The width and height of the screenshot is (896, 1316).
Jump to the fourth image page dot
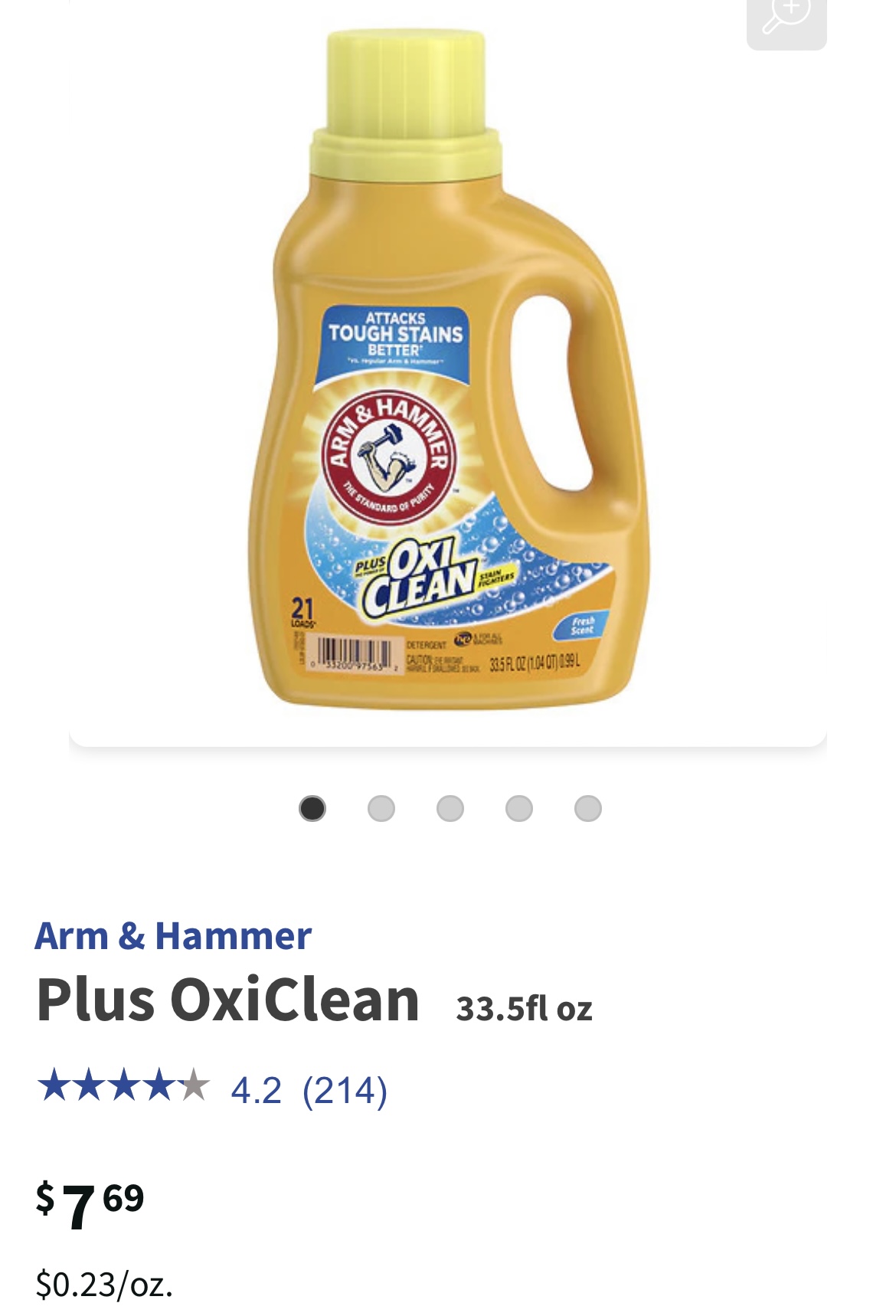coord(518,808)
